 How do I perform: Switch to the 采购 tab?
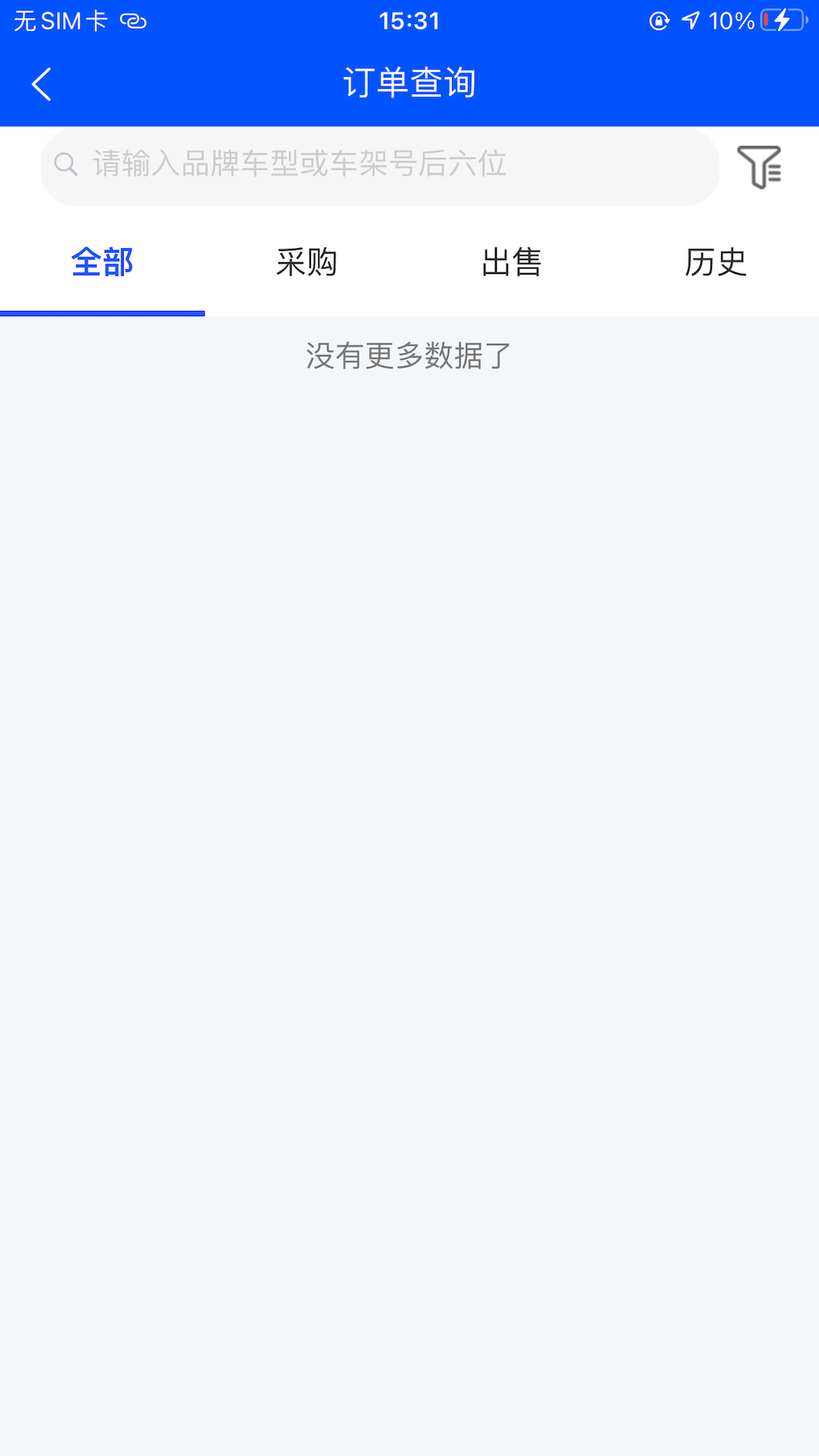pyautogui.click(x=307, y=262)
